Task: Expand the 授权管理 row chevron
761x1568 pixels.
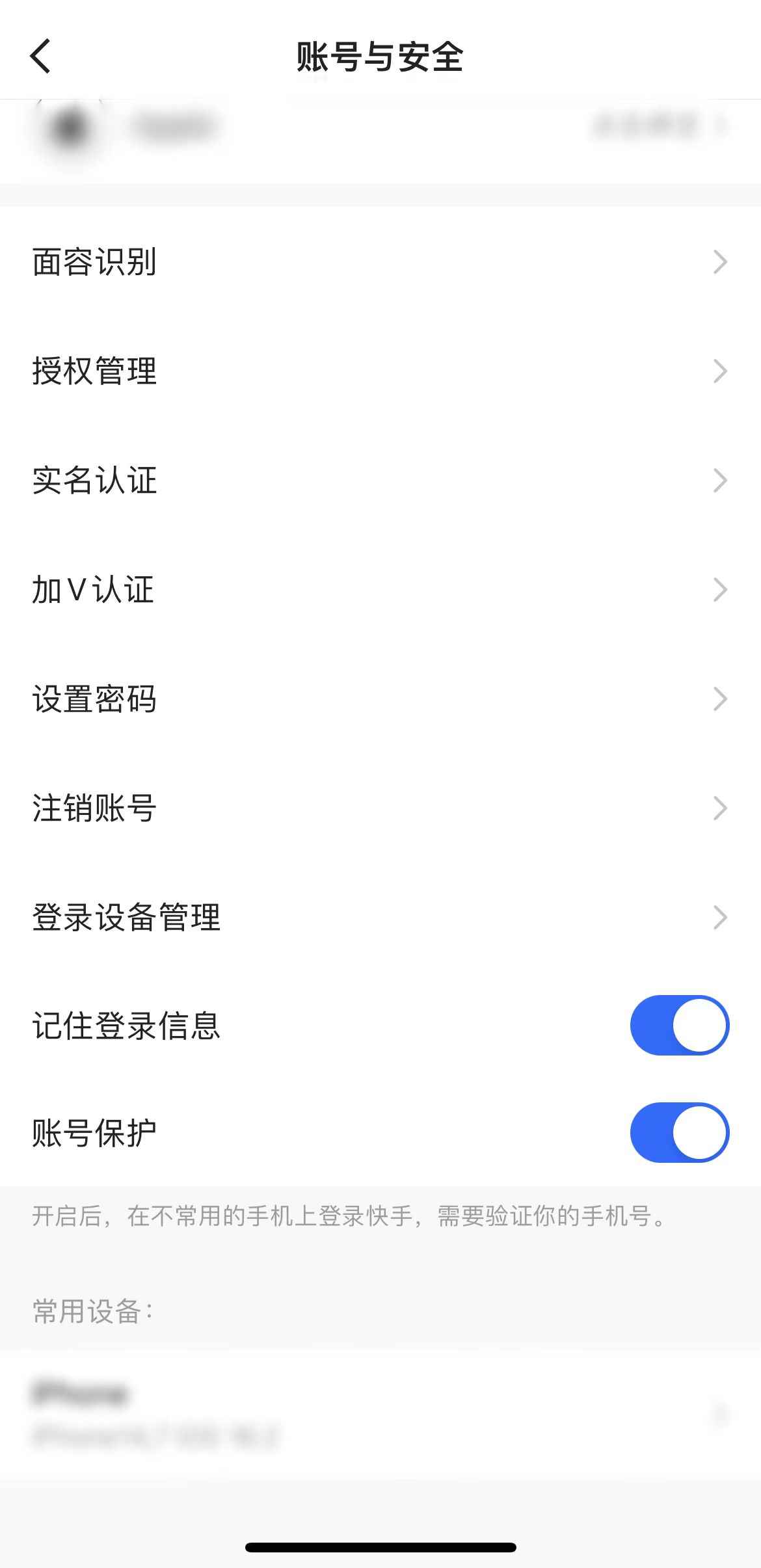Action: [x=719, y=371]
